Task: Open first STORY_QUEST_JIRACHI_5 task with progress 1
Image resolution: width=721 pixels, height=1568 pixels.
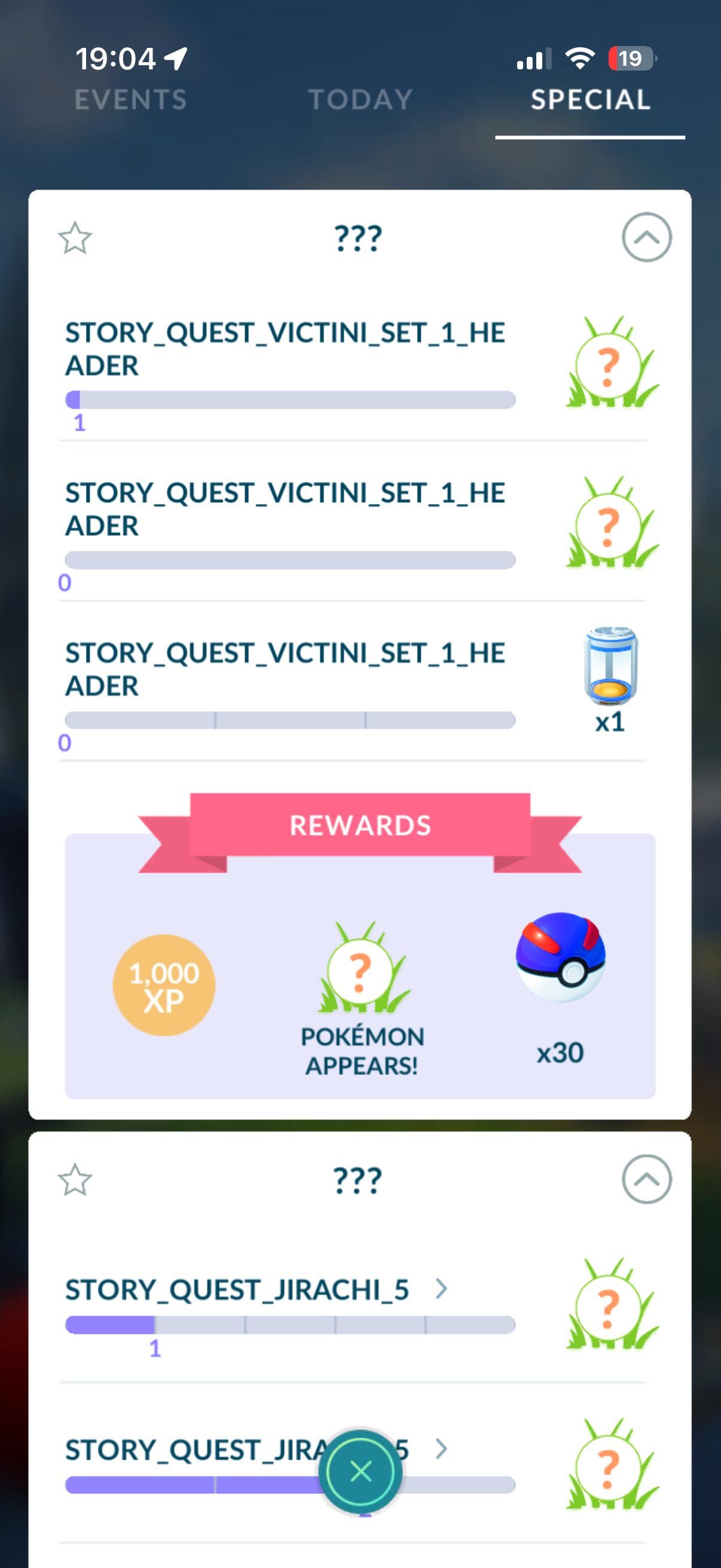Action: (255, 1289)
